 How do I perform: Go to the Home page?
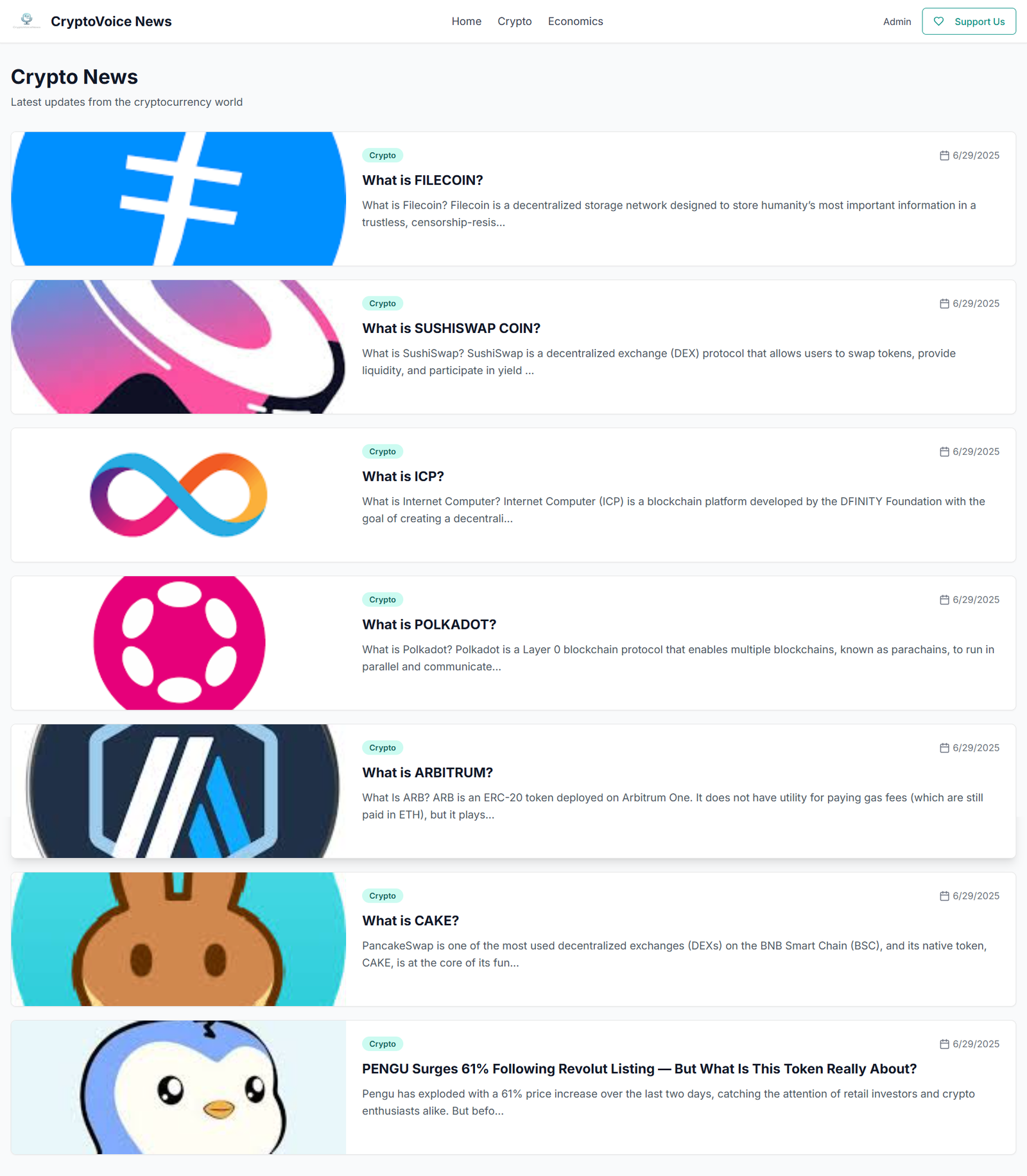[x=466, y=21]
